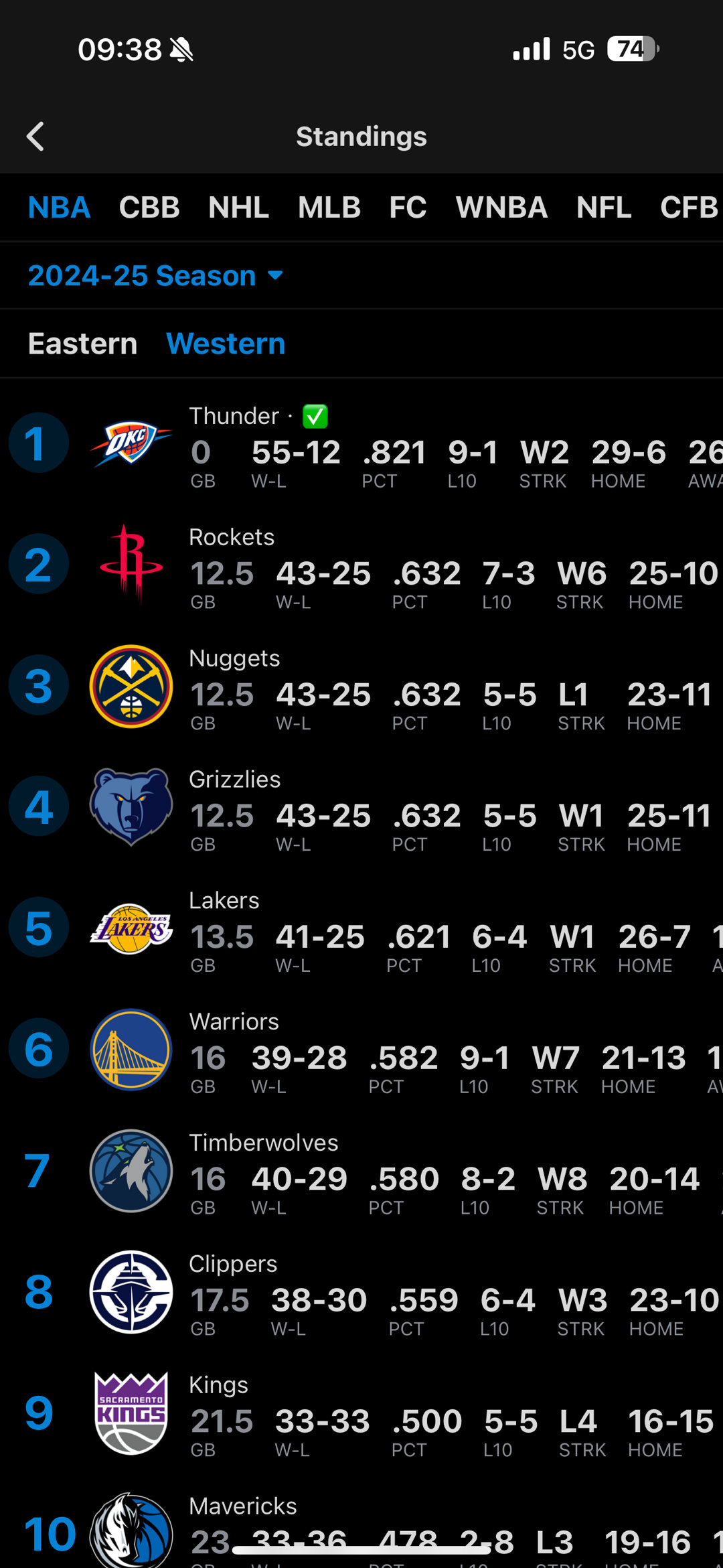The height and width of the screenshot is (1568, 723).
Task: Switch to the Eastern conference
Action: (83, 344)
